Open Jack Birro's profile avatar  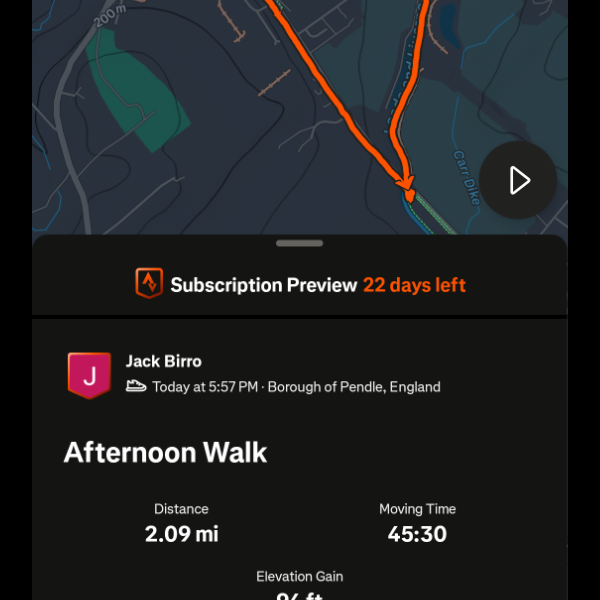[89, 374]
